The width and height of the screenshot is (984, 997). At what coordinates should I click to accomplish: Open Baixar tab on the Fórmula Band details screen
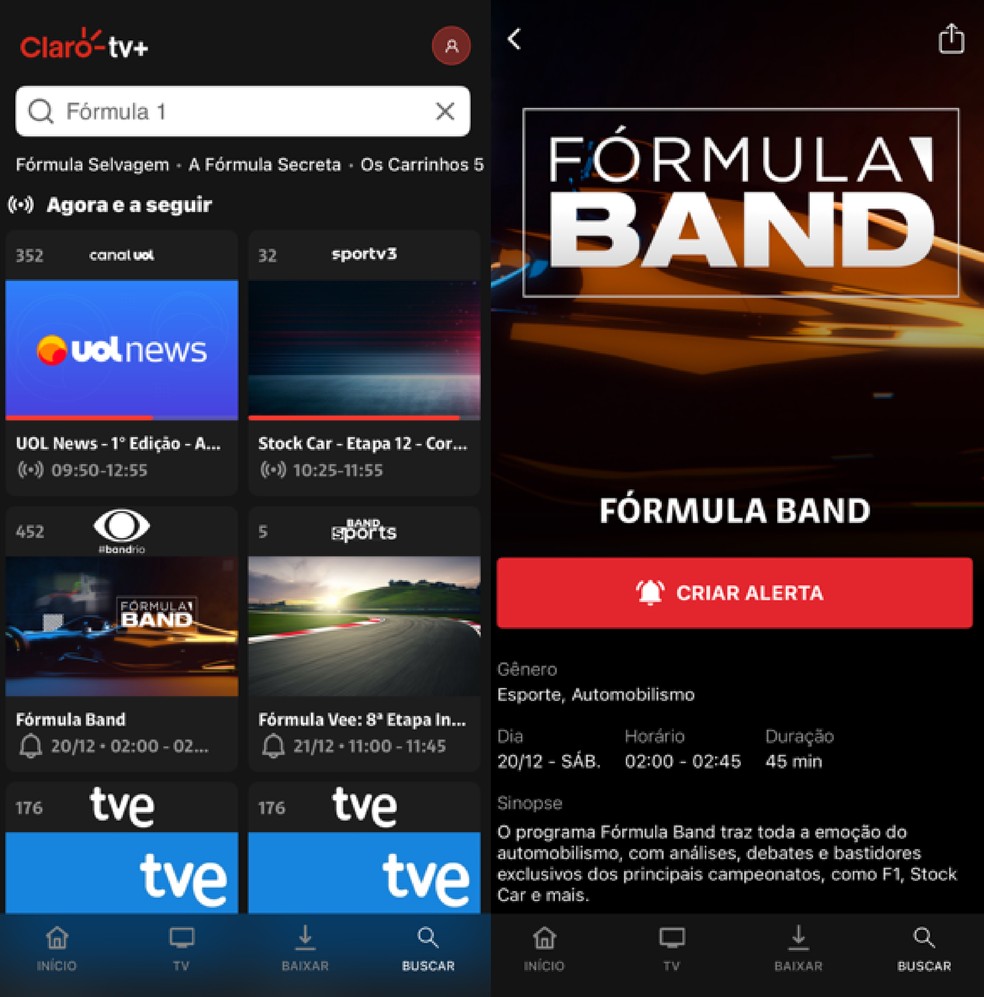click(798, 948)
